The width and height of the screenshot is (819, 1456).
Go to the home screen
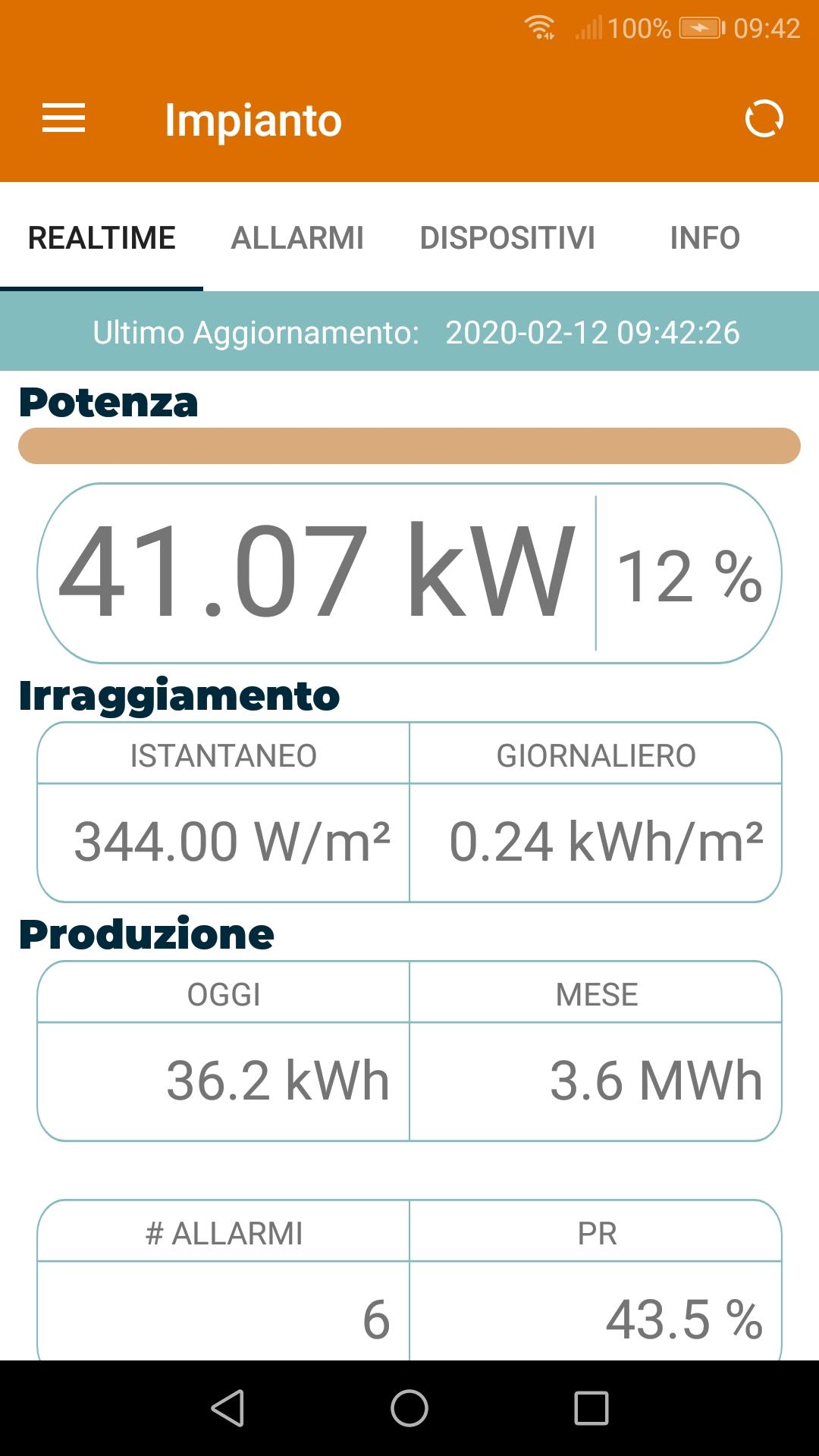coord(409,1408)
